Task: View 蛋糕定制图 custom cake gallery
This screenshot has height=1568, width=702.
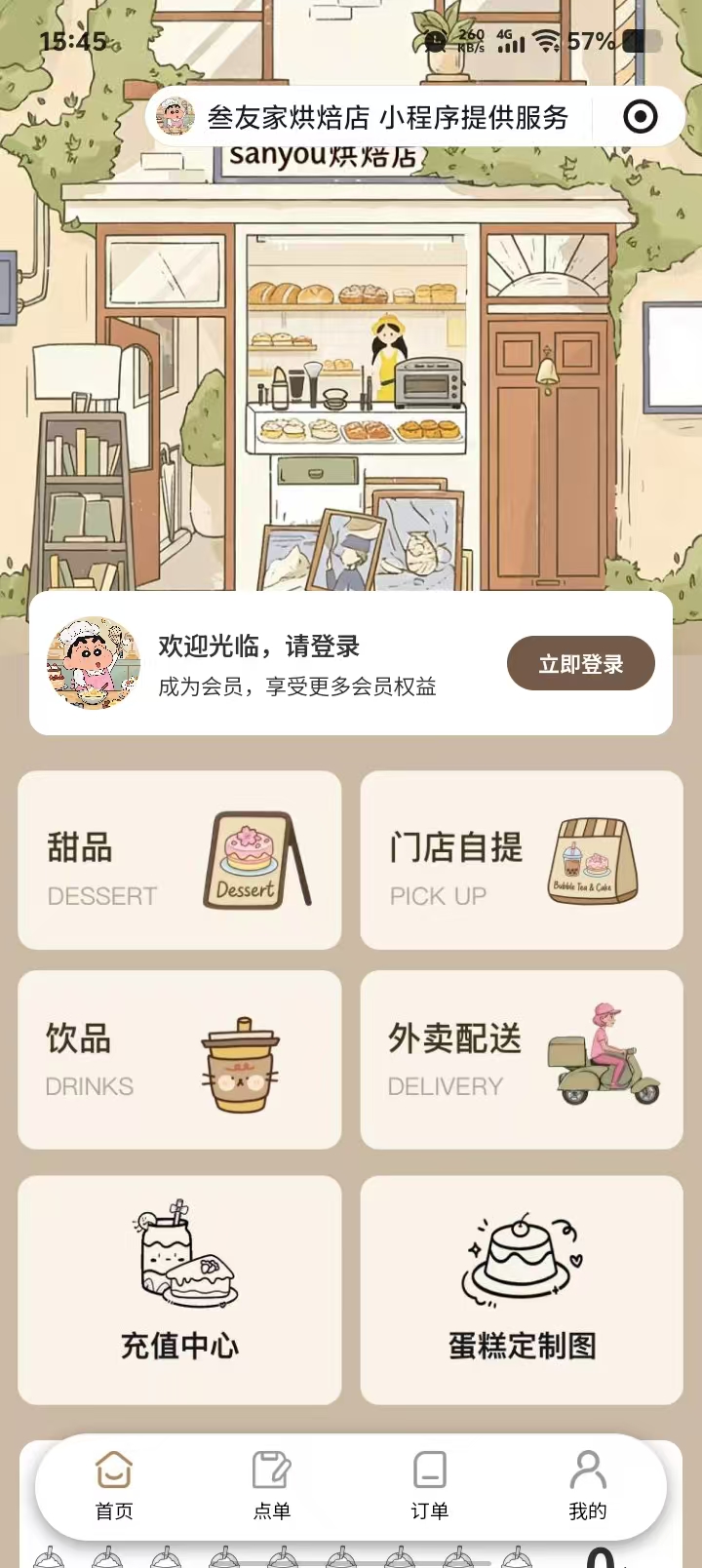Action: tap(522, 1289)
